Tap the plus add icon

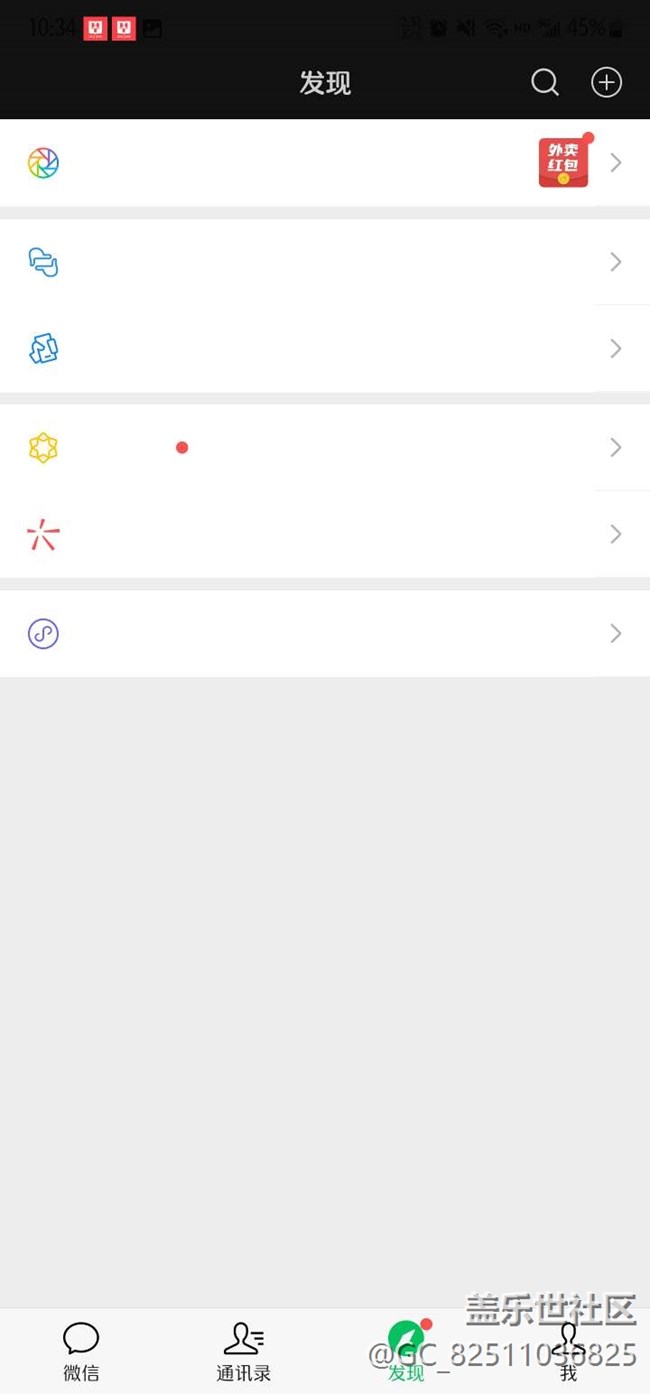click(607, 82)
